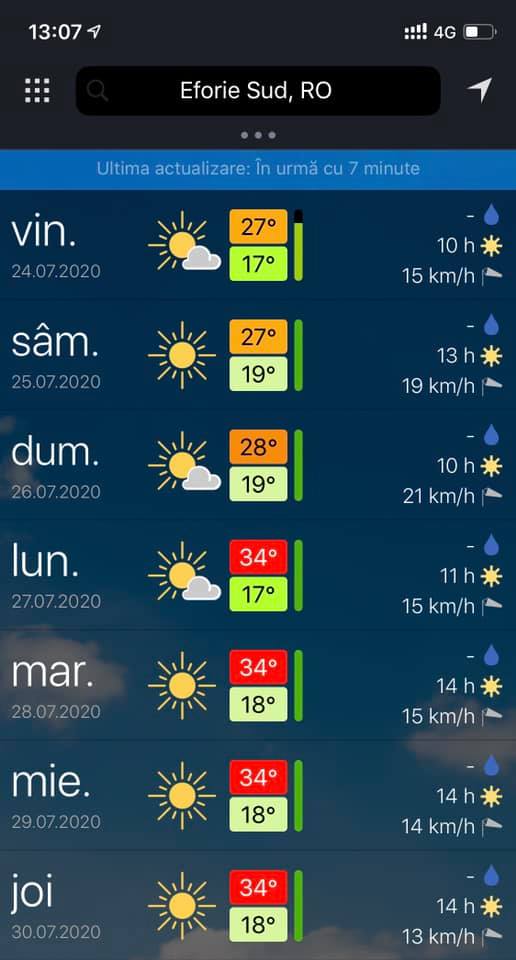Use current location arrow icon
Screen dimensions: 516x960
[480, 90]
